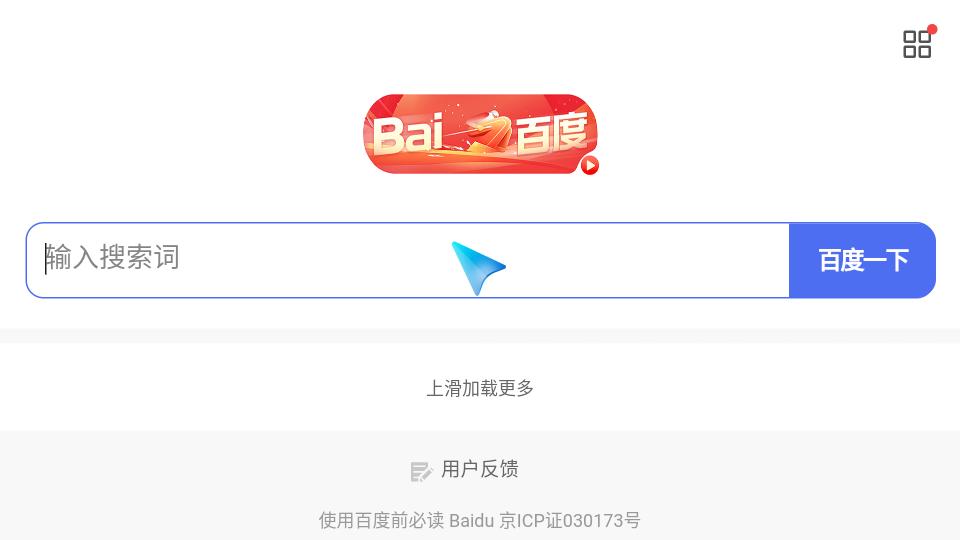The height and width of the screenshot is (540, 960).
Task: Open the grid menu icon
Action: point(917,44)
